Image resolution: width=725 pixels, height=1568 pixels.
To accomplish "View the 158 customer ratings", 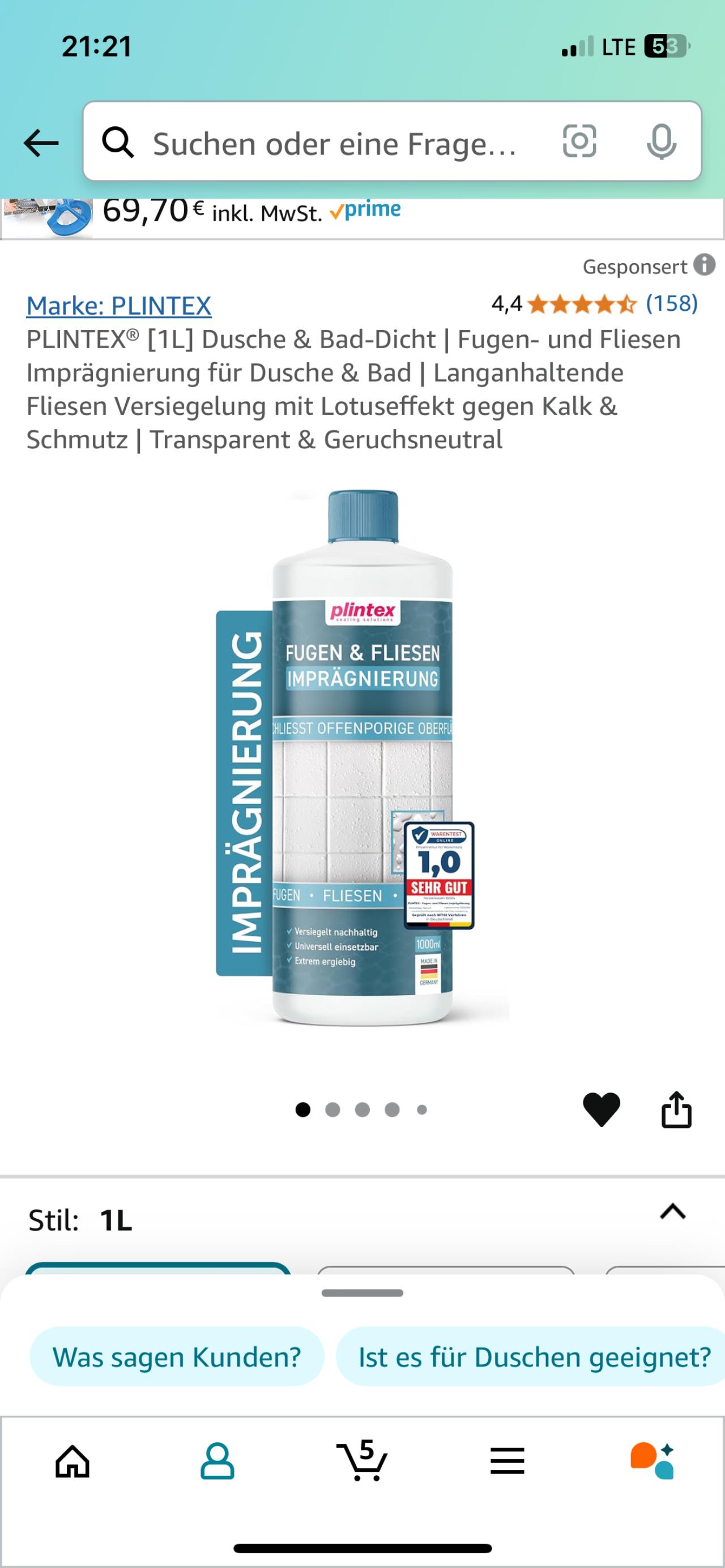I will 671,303.
